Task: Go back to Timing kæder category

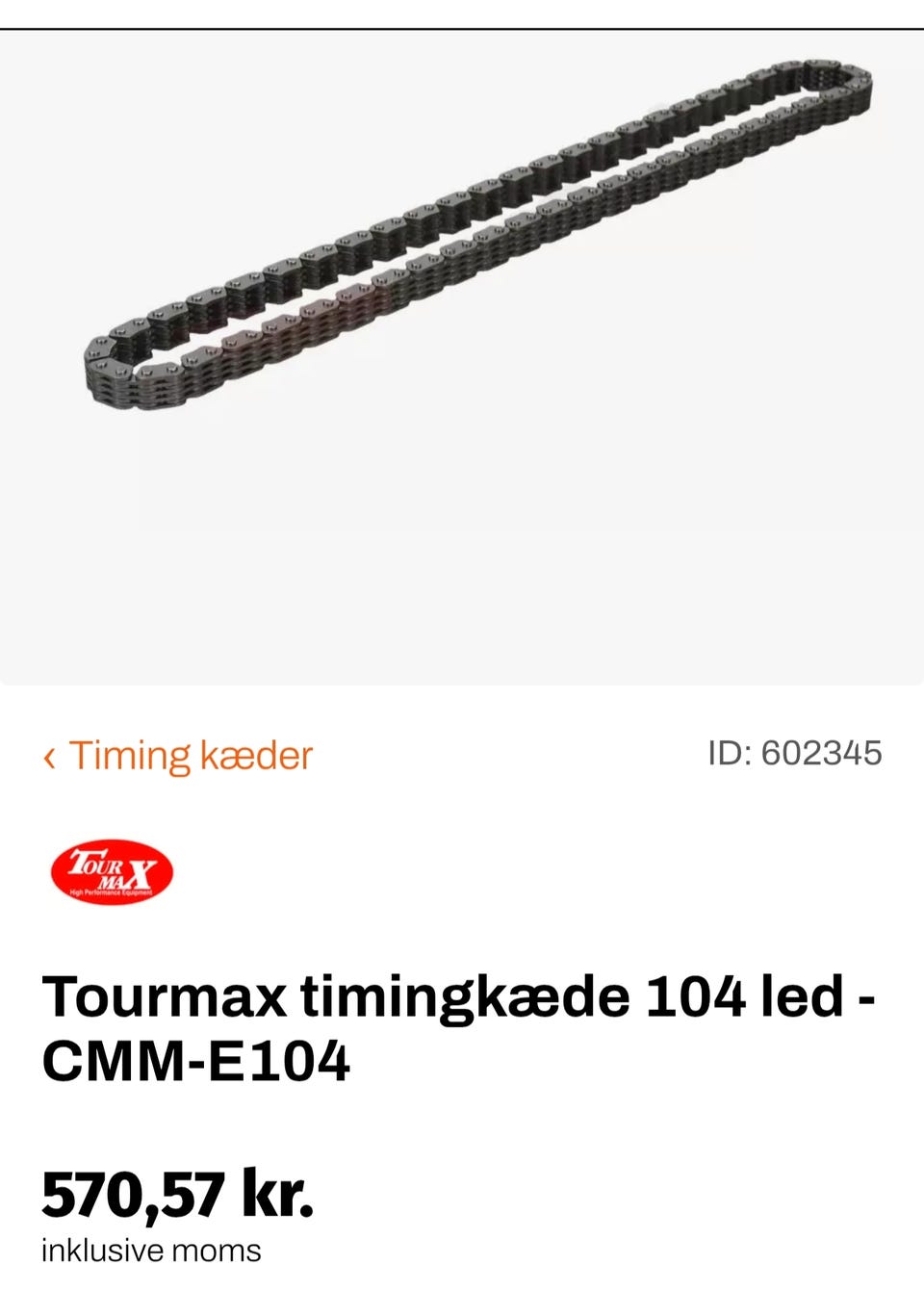Action: click(179, 756)
